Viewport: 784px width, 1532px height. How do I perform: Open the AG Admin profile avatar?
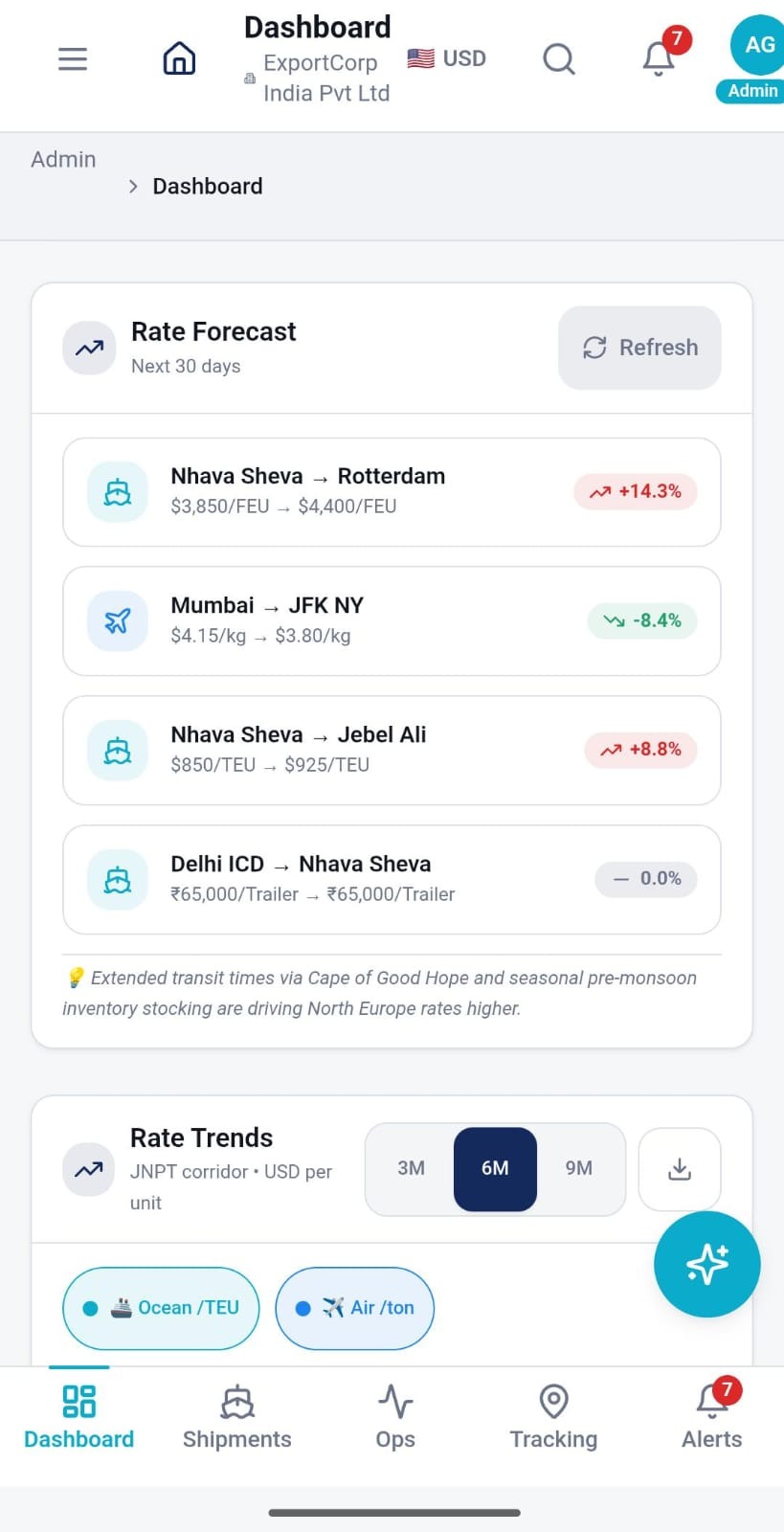click(757, 46)
